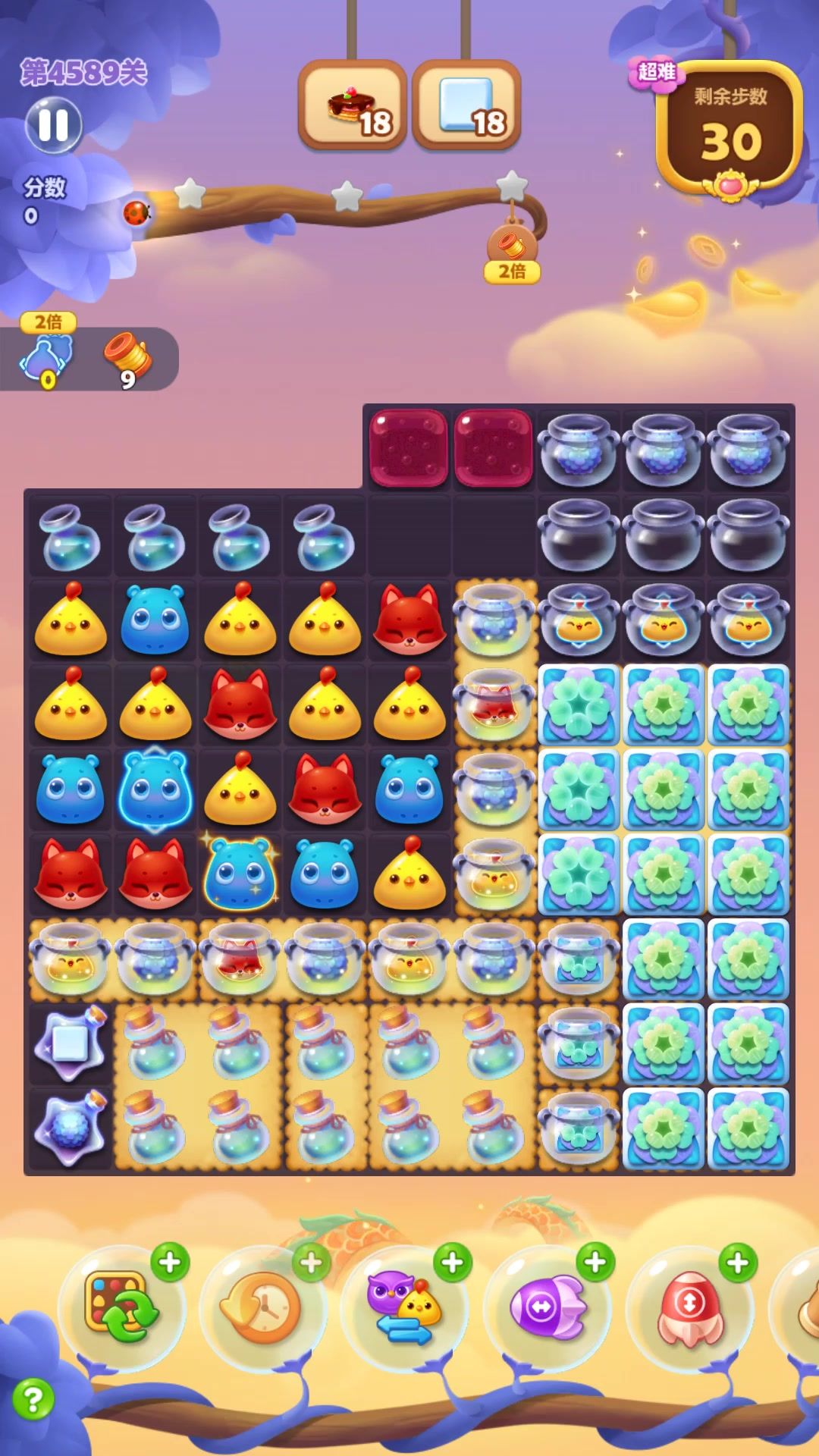Tap the star bottle with ice cube
Viewport: 819px width, 1456px height.
click(x=70, y=1045)
